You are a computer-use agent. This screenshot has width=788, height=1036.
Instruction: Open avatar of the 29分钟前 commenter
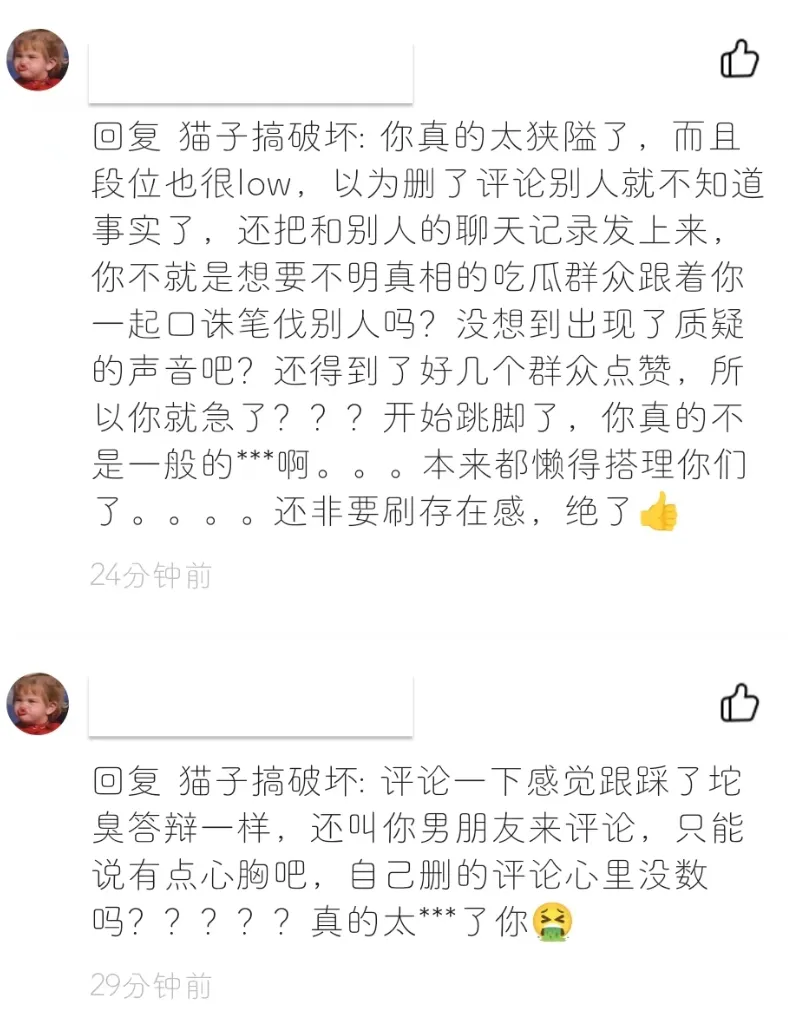38,703
